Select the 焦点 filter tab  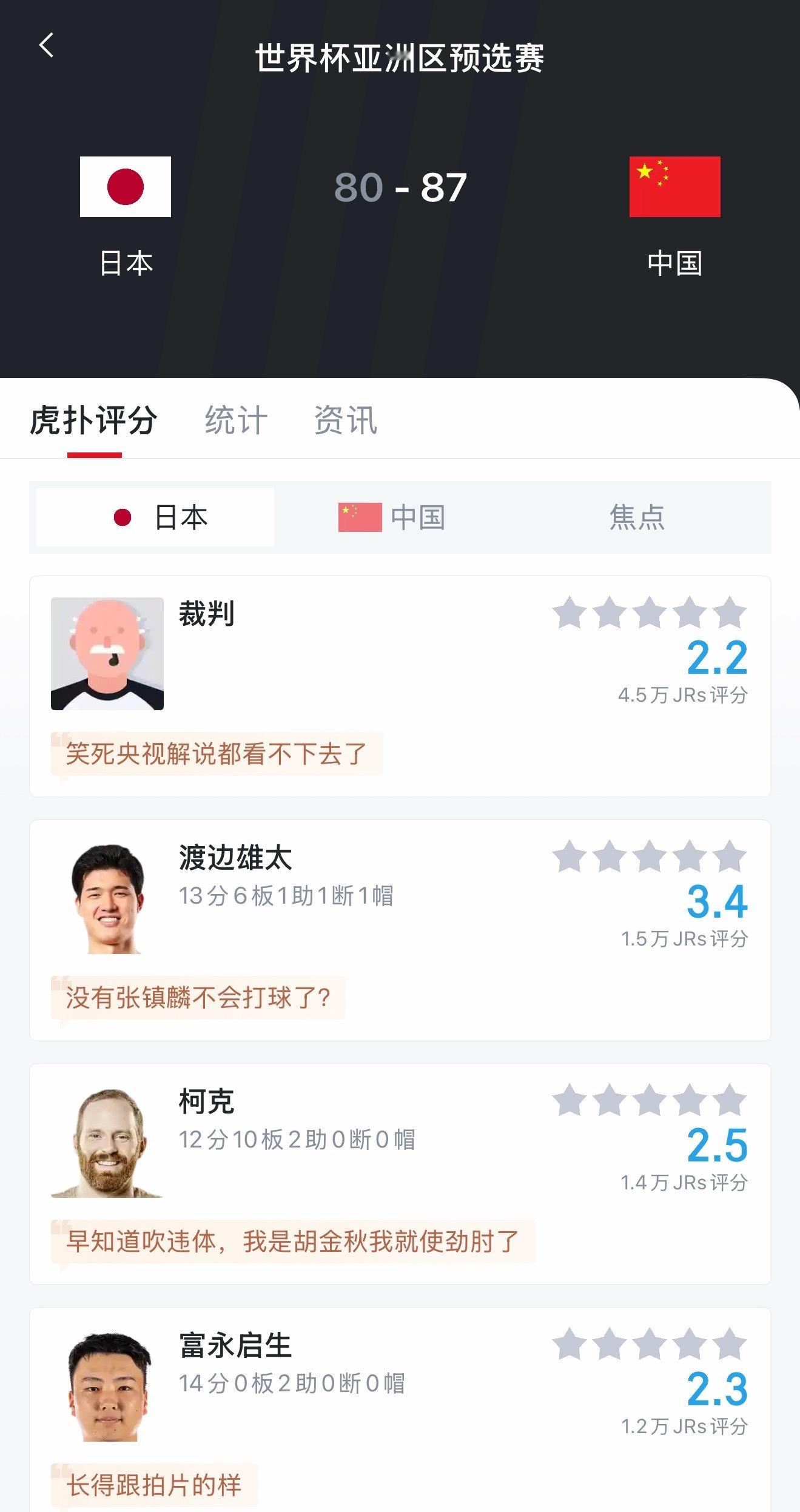[x=638, y=517]
